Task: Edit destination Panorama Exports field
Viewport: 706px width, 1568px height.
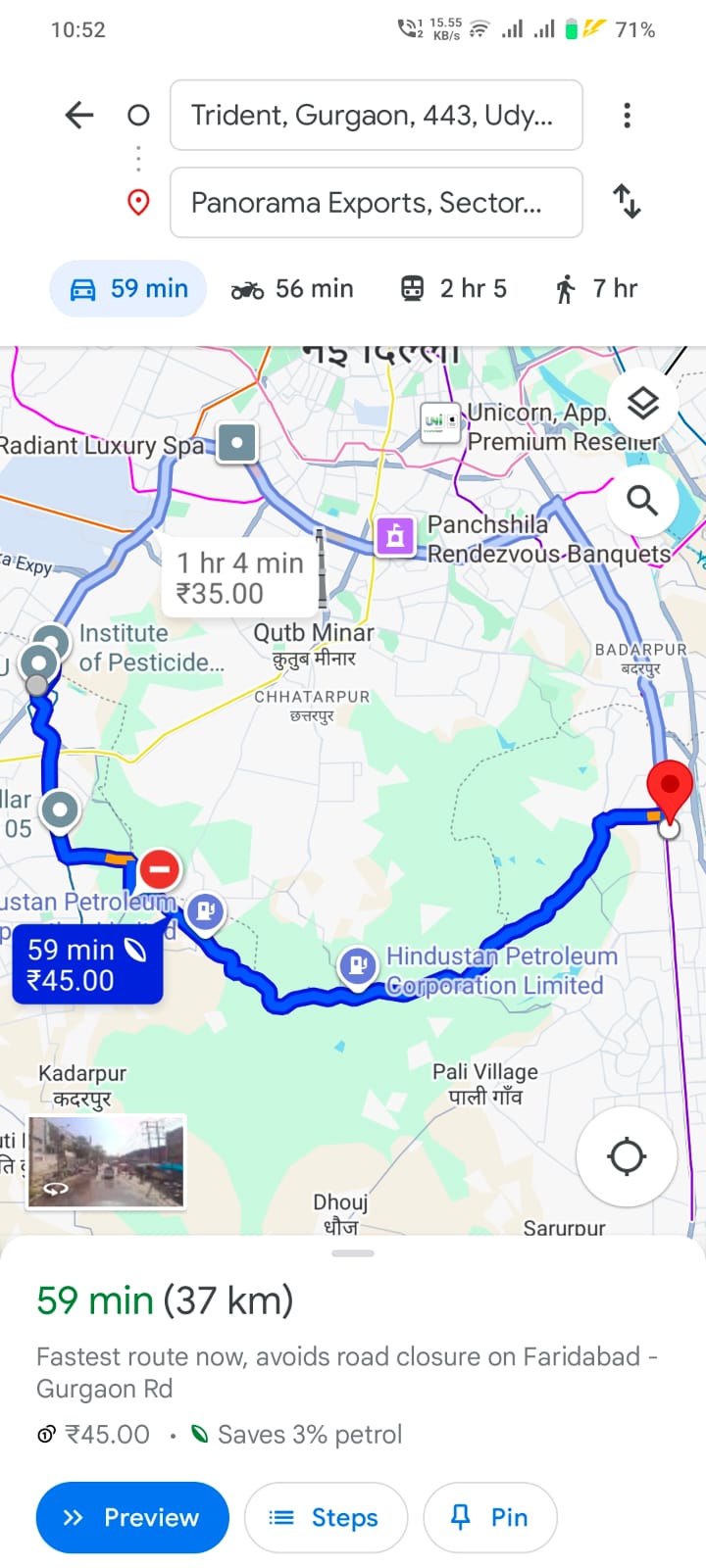Action: click(x=376, y=203)
